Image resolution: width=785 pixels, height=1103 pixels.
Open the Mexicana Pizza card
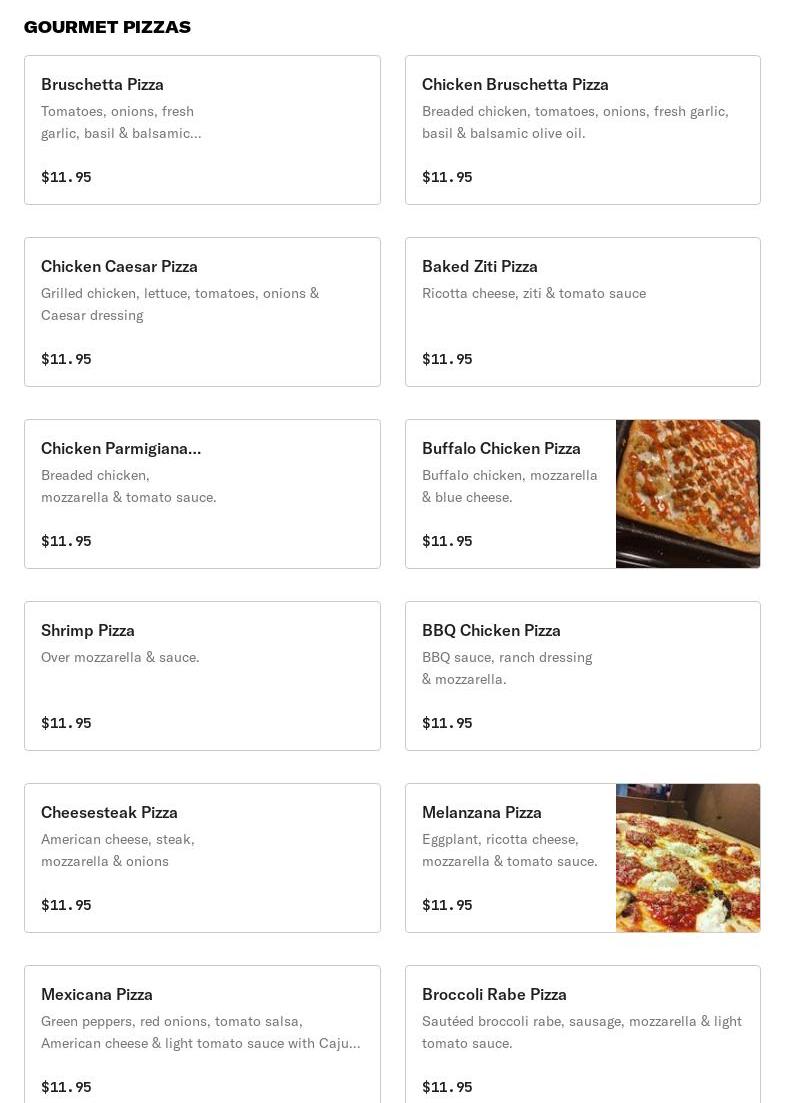pyautogui.click(x=202, y=1036)
